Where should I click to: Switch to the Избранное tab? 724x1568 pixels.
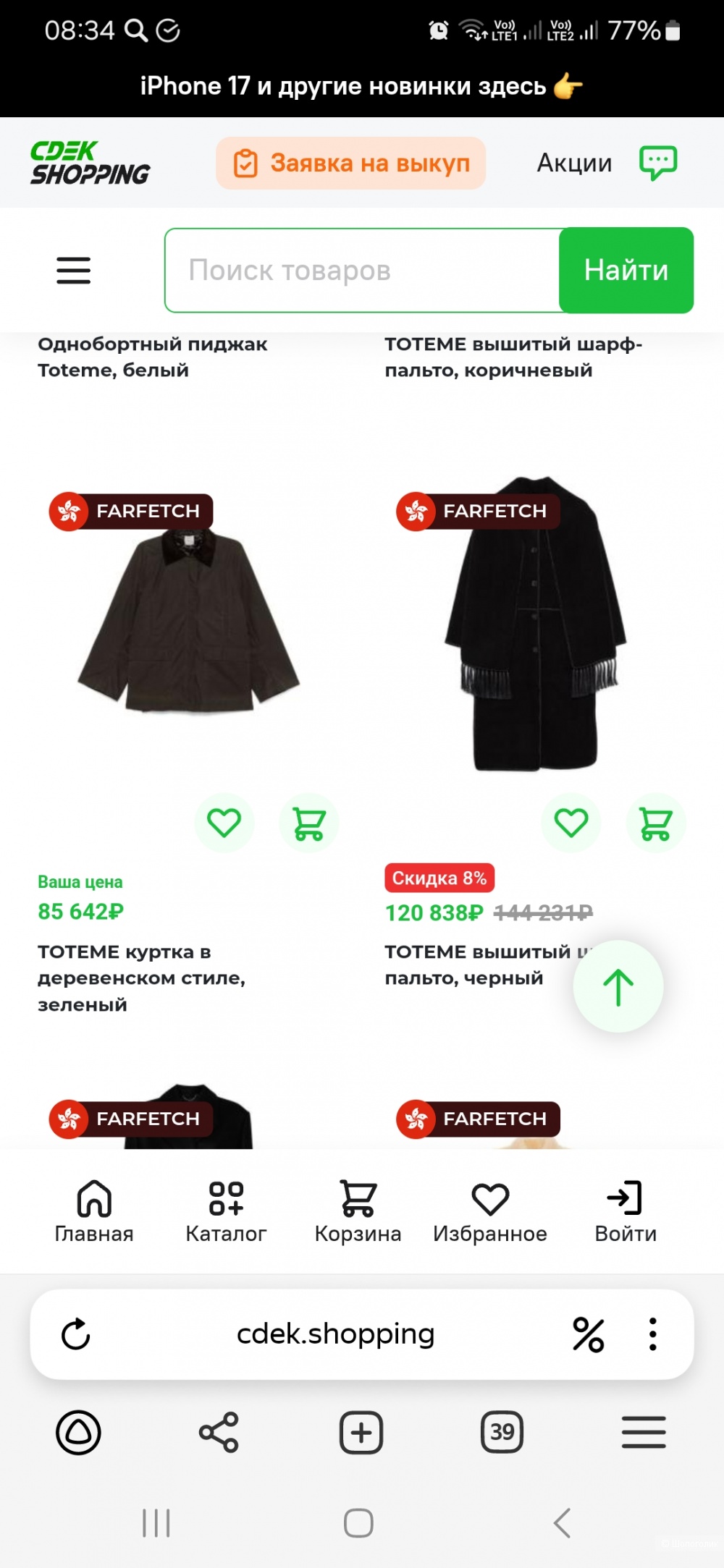(x=490, y=1211)
